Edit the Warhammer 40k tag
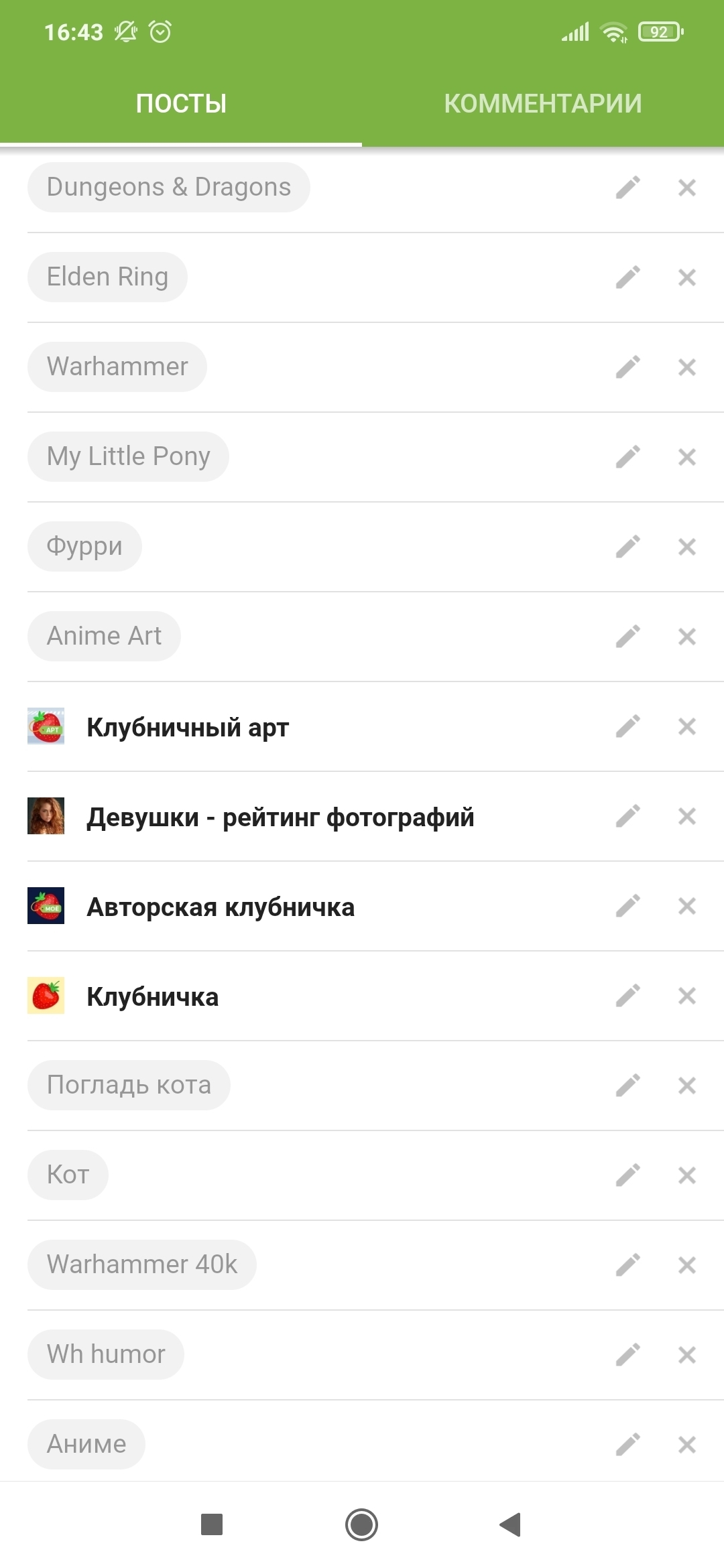The height and width of the screenshot is (1568, 724). pos(628,1265)
